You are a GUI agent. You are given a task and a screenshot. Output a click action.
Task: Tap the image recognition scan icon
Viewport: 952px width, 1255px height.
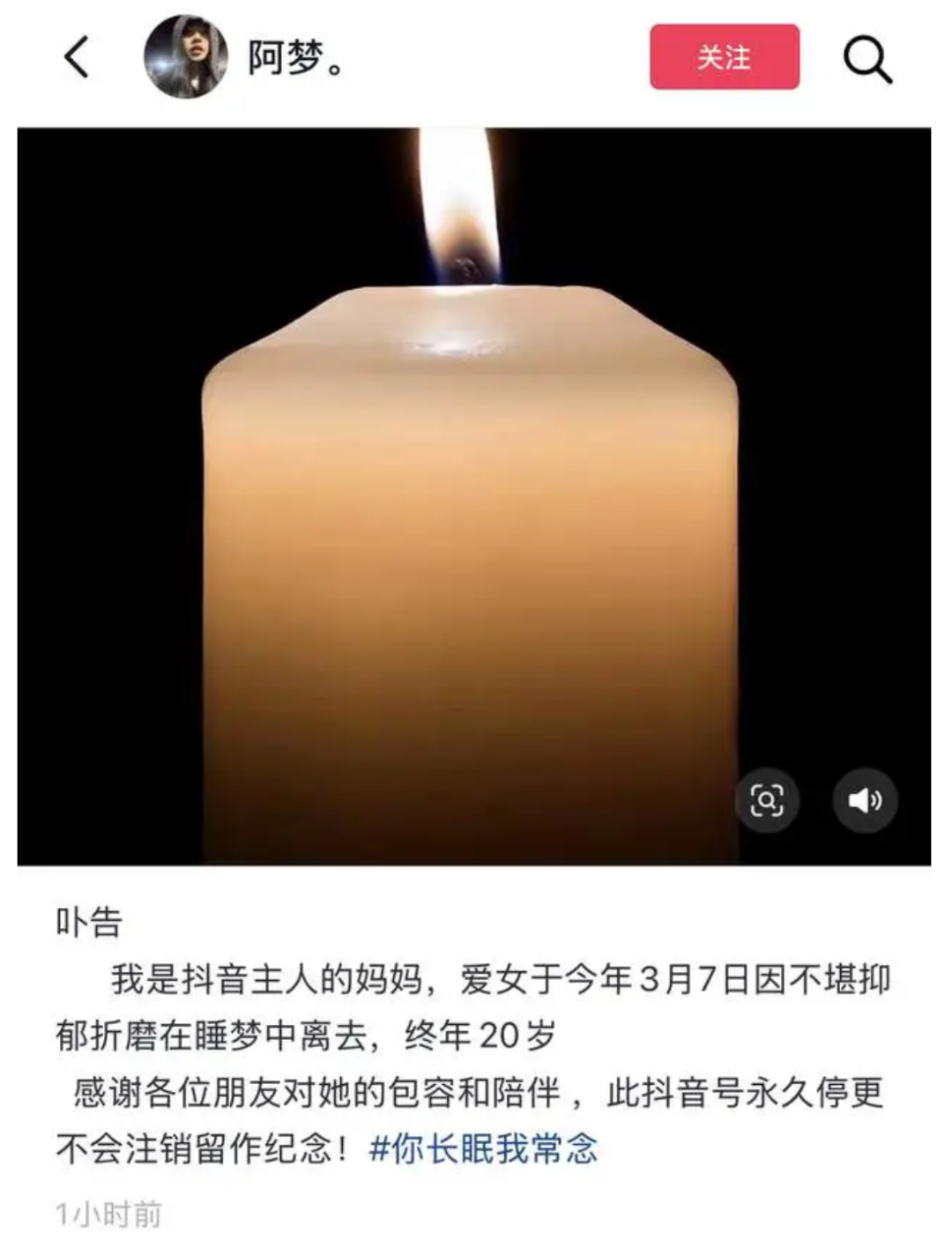pyautogui.click(x=767, y=800)
